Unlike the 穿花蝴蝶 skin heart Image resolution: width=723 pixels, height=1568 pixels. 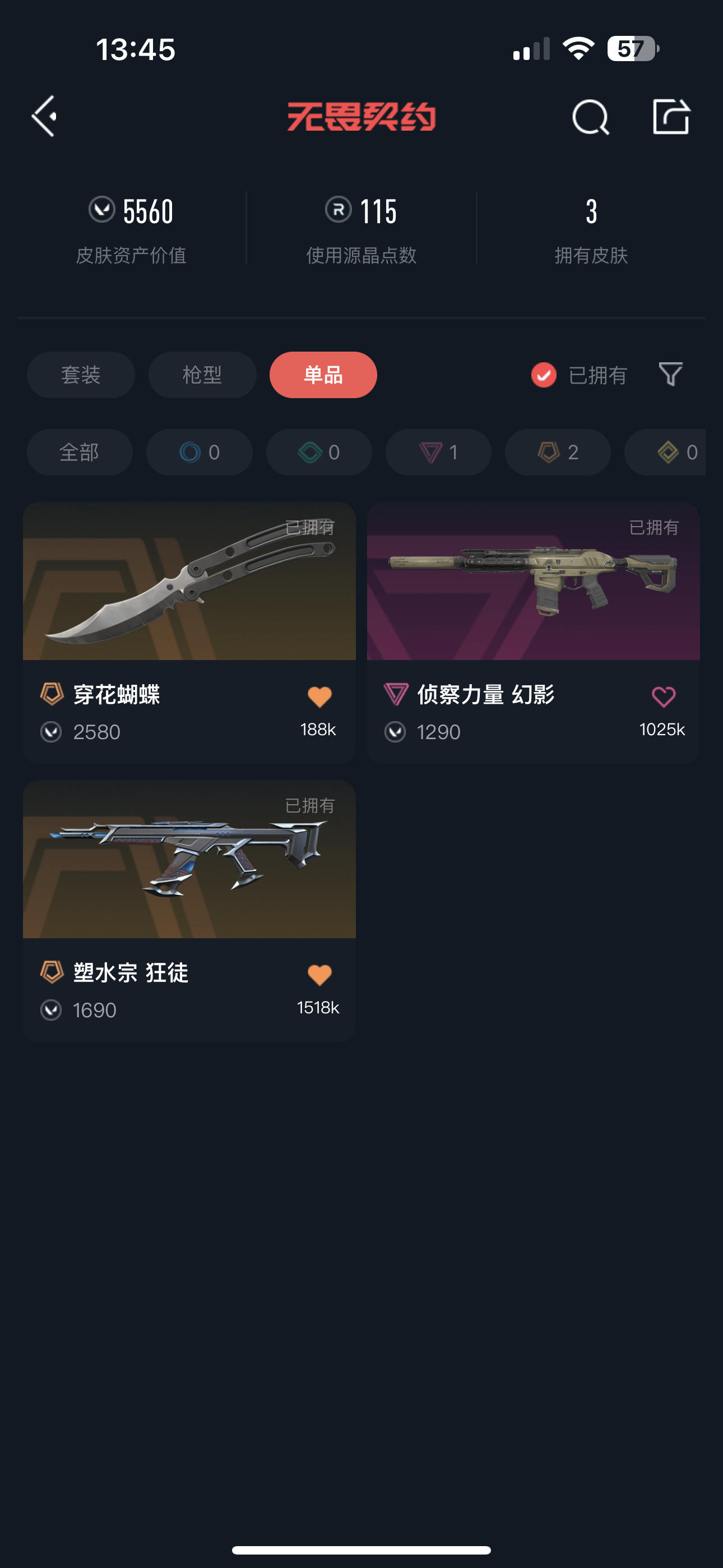point(319,697)
